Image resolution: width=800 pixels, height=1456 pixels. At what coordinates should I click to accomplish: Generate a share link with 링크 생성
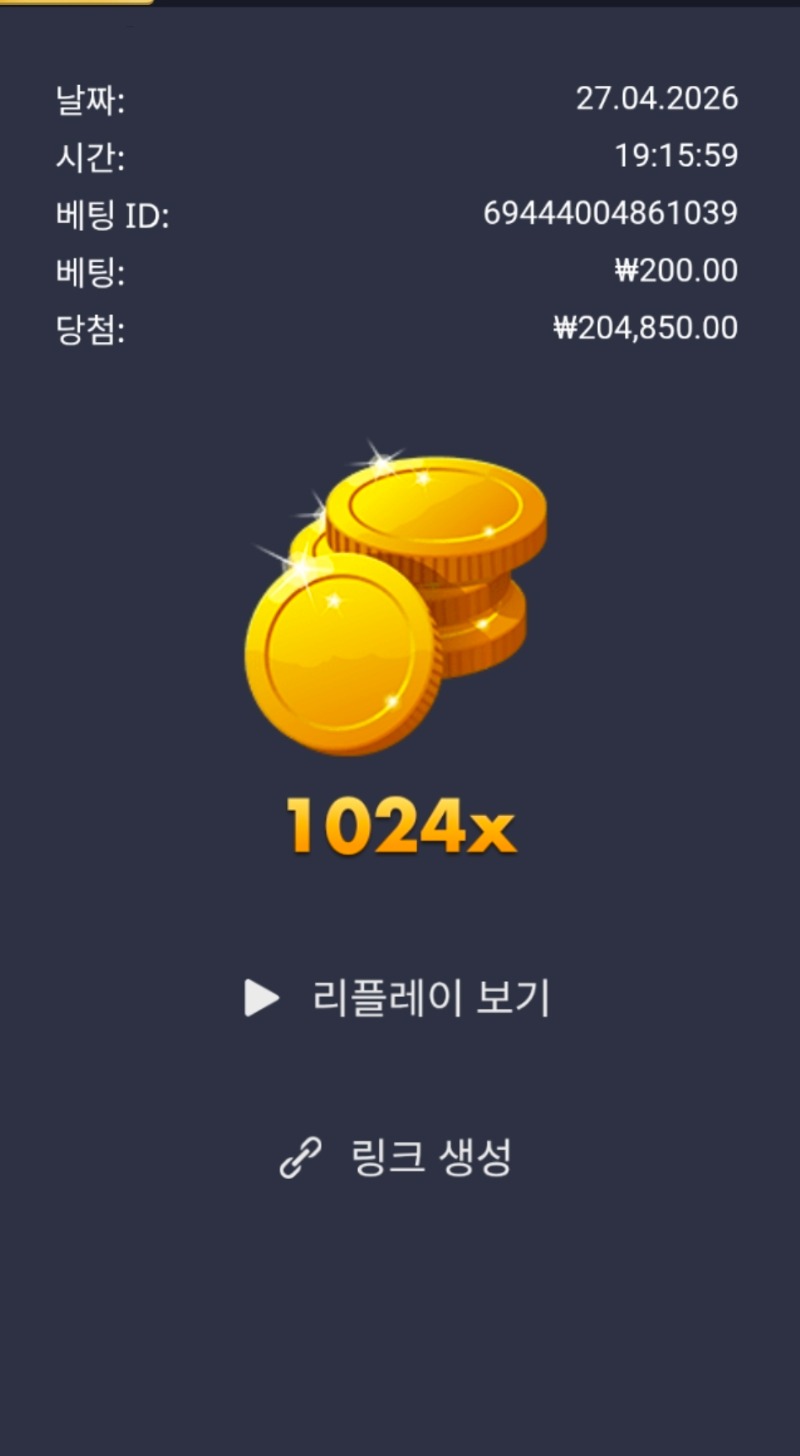[x=398, y=1158]
